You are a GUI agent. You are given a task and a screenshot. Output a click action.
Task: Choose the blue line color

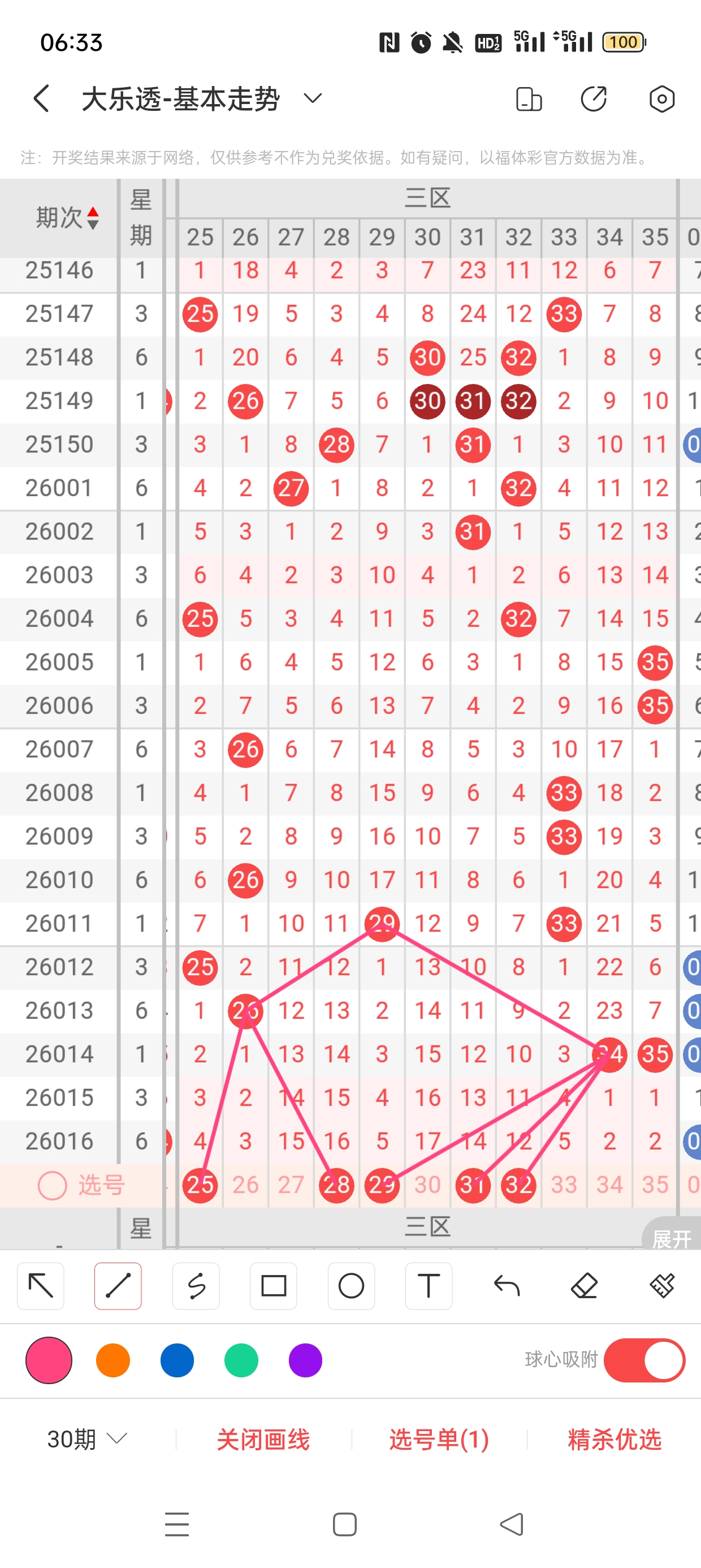[177, 1360]
